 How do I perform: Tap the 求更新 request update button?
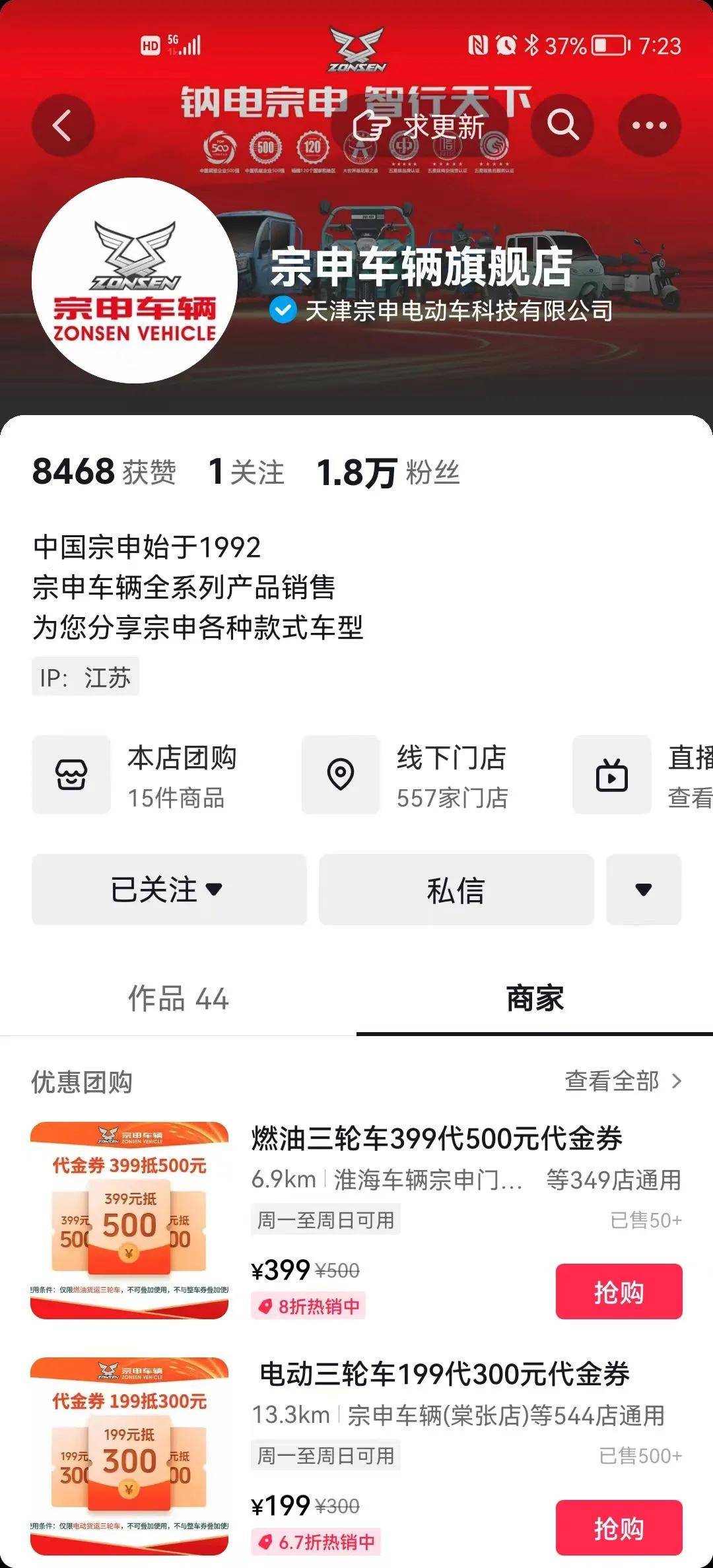(x=420, y=126)
